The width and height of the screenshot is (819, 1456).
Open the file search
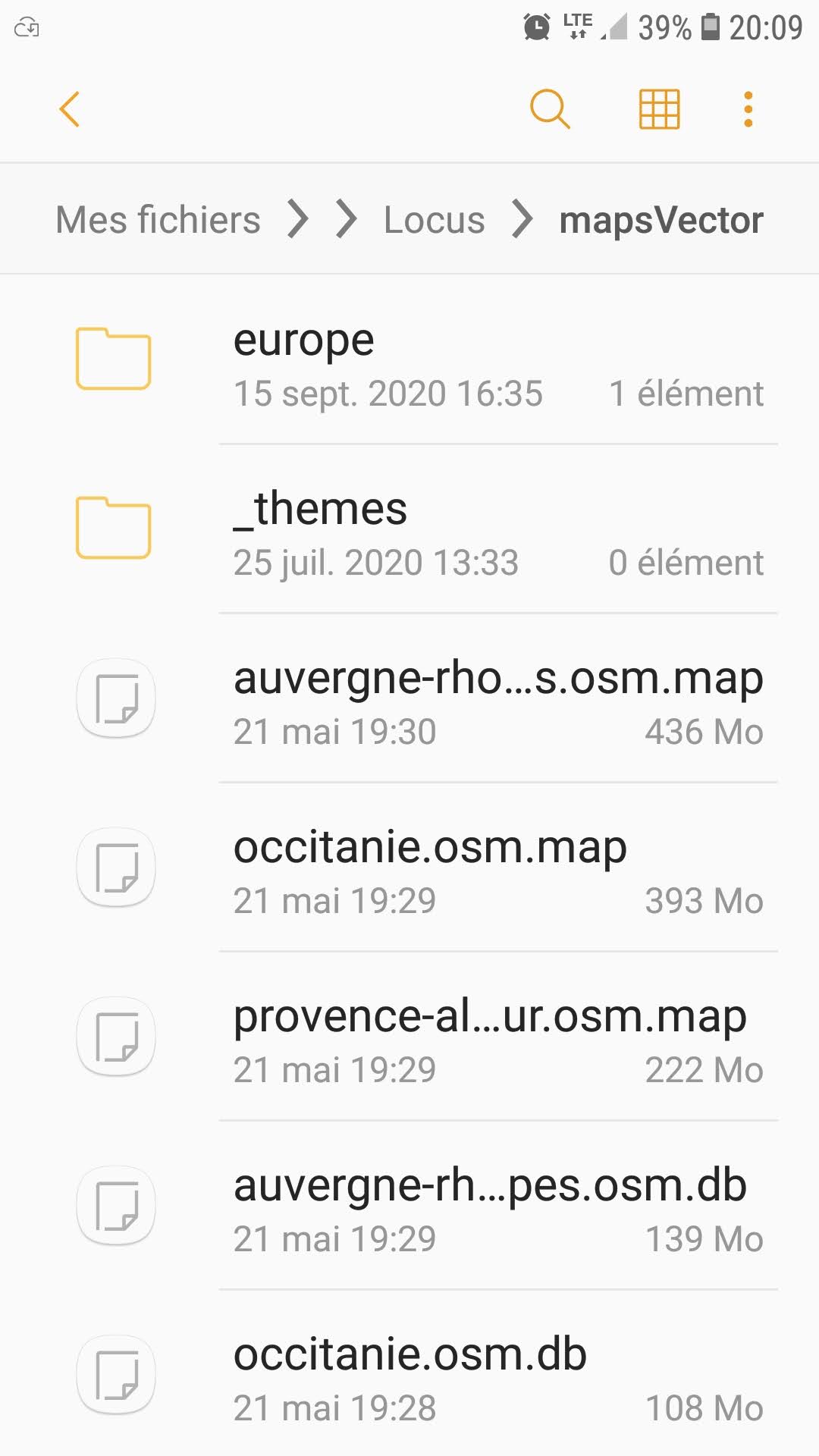pyautogui.click(x=549, y=109)
